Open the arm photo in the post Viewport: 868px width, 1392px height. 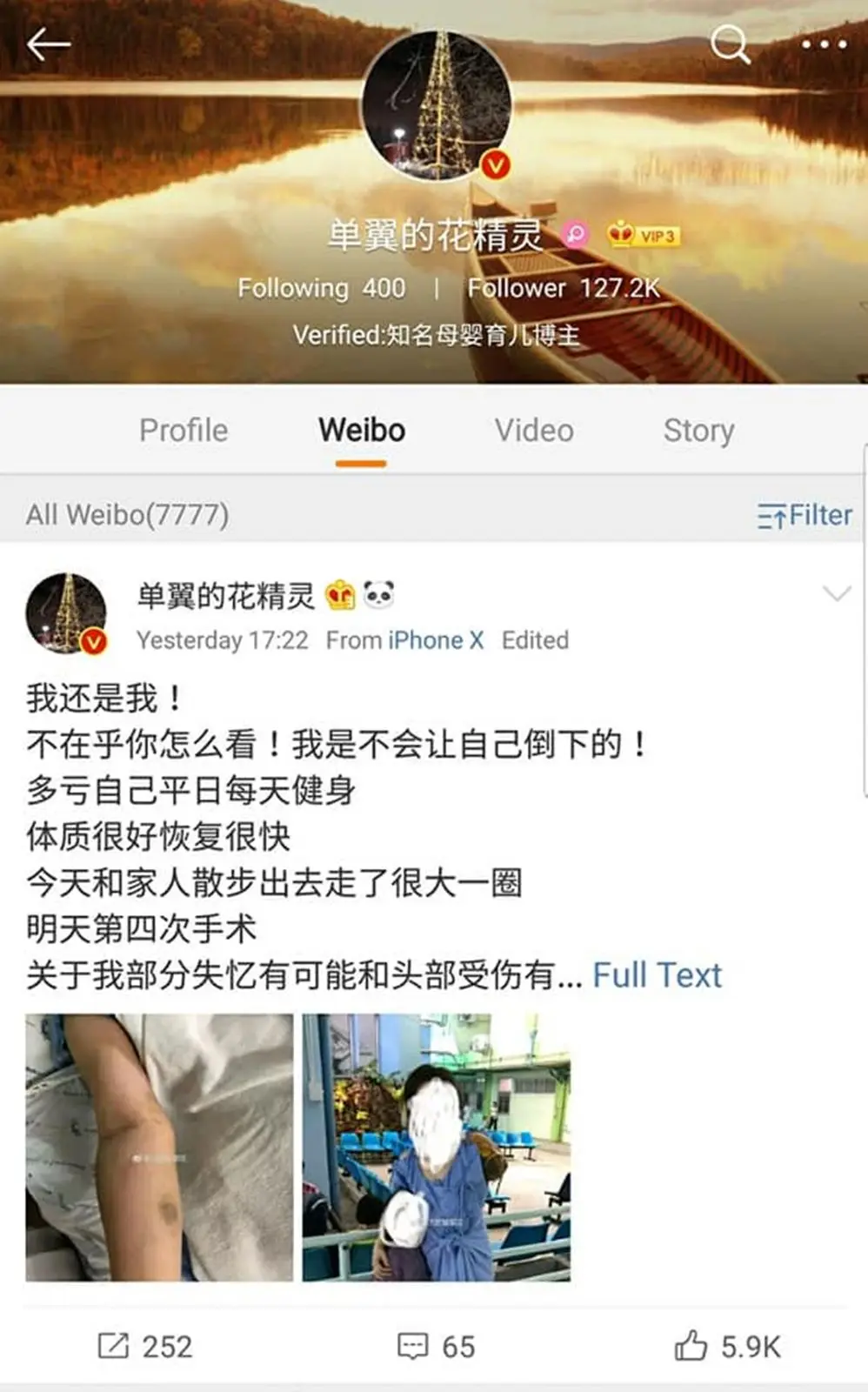click(159, 1147)
